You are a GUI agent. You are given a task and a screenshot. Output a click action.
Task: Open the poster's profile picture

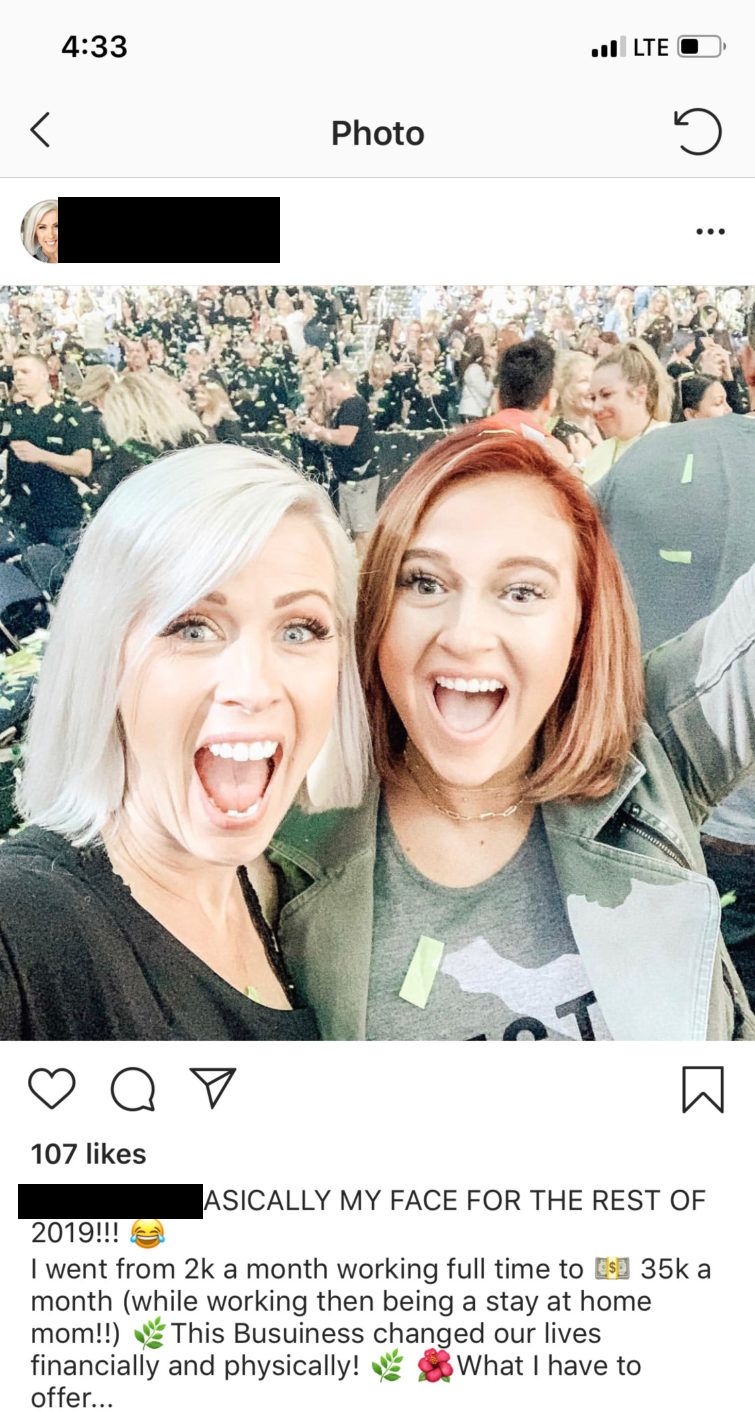[40, 231]
